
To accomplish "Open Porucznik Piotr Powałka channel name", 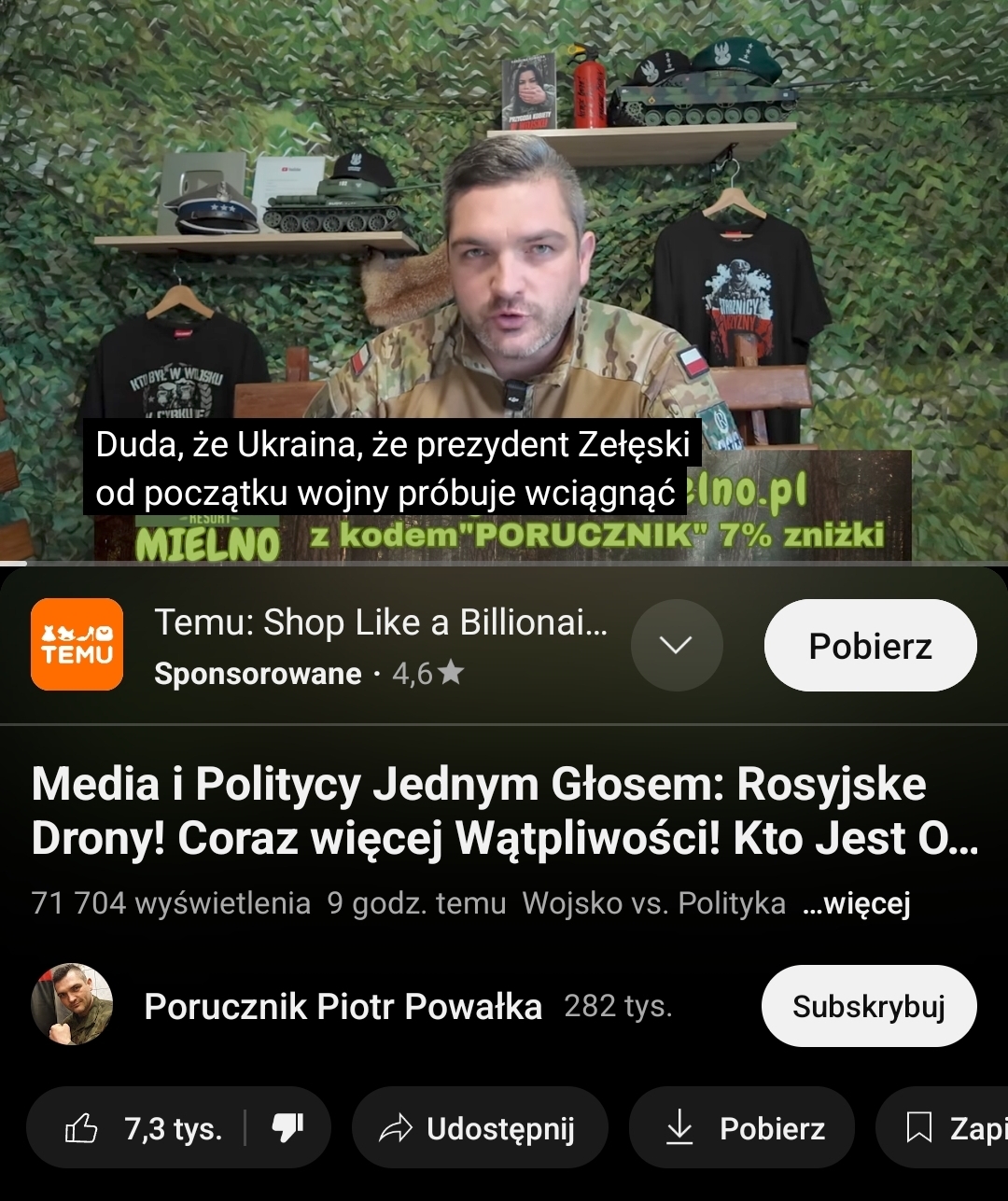I will coord(343,1006).
